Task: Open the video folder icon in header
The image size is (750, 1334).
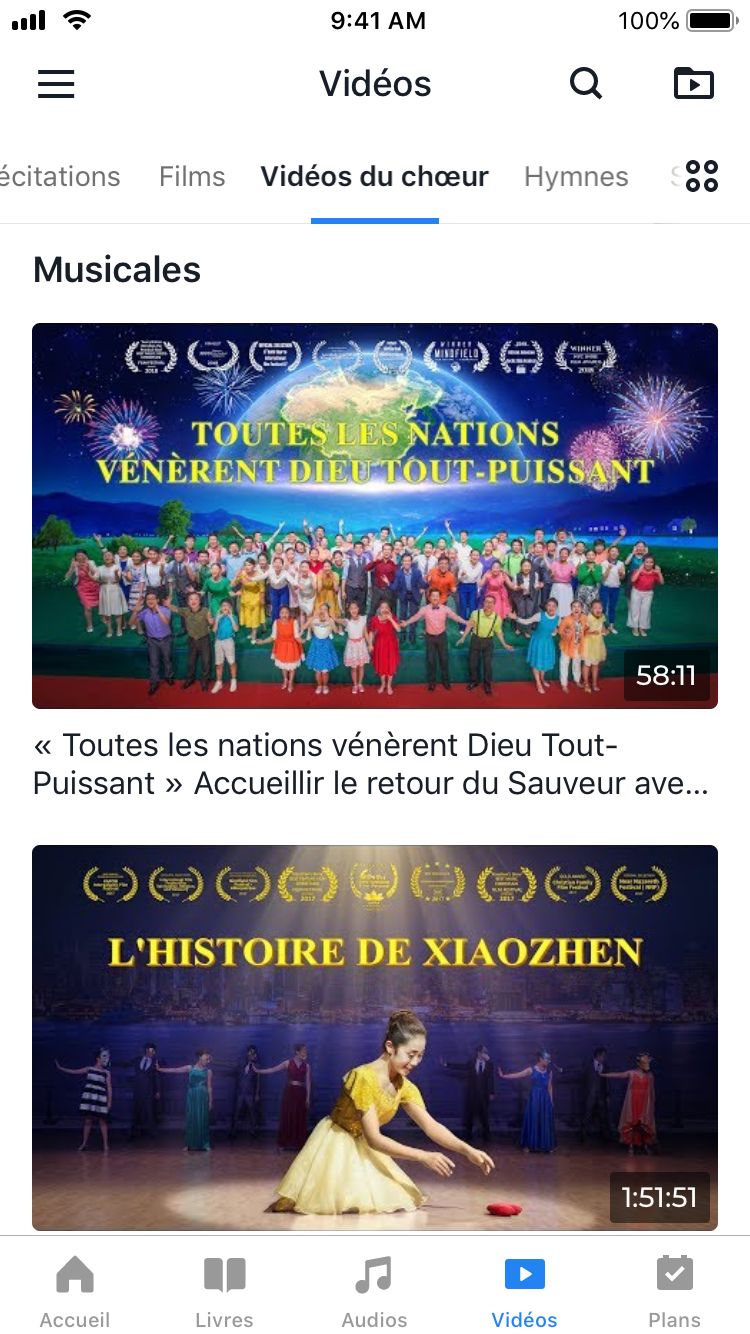Action: click(x=693, y=84)
